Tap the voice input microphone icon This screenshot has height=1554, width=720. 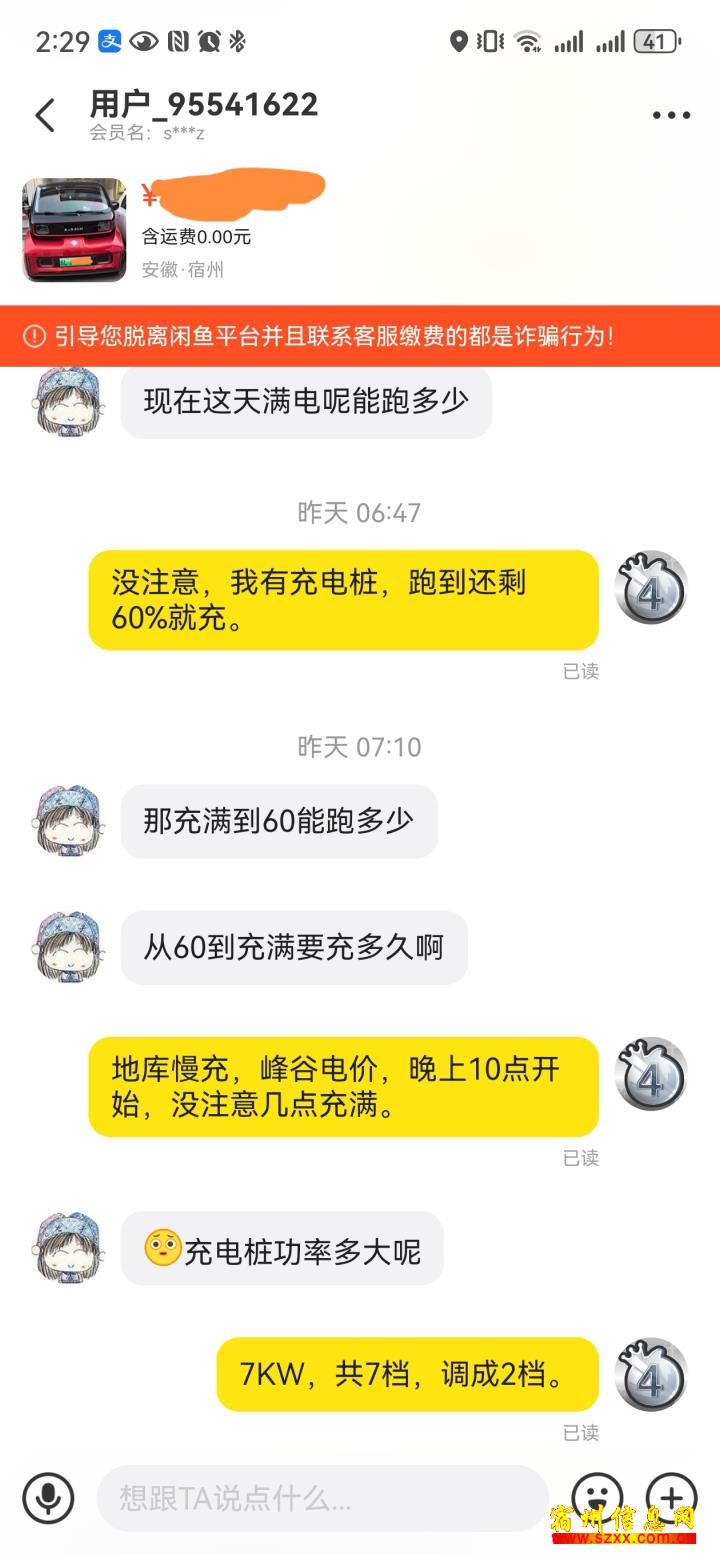[x=48, y=1497]
